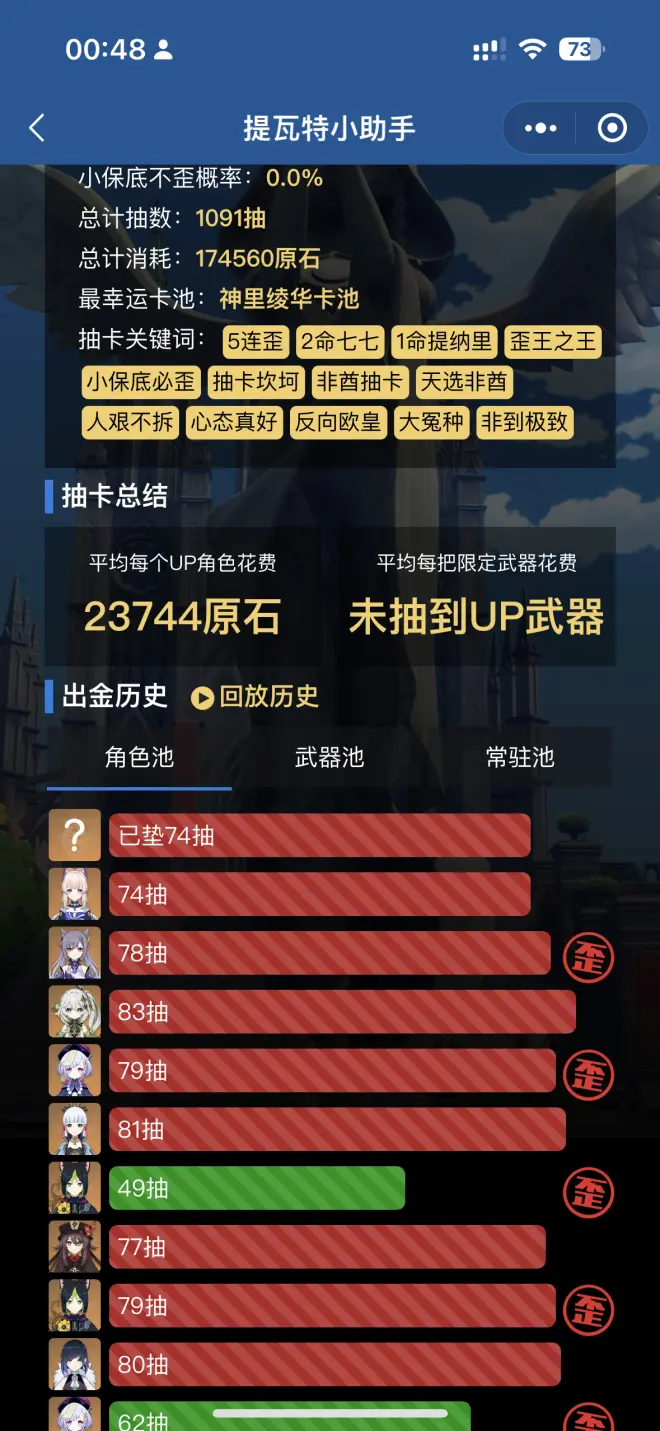Switch to the 武器池 tab

coord(329,758)
